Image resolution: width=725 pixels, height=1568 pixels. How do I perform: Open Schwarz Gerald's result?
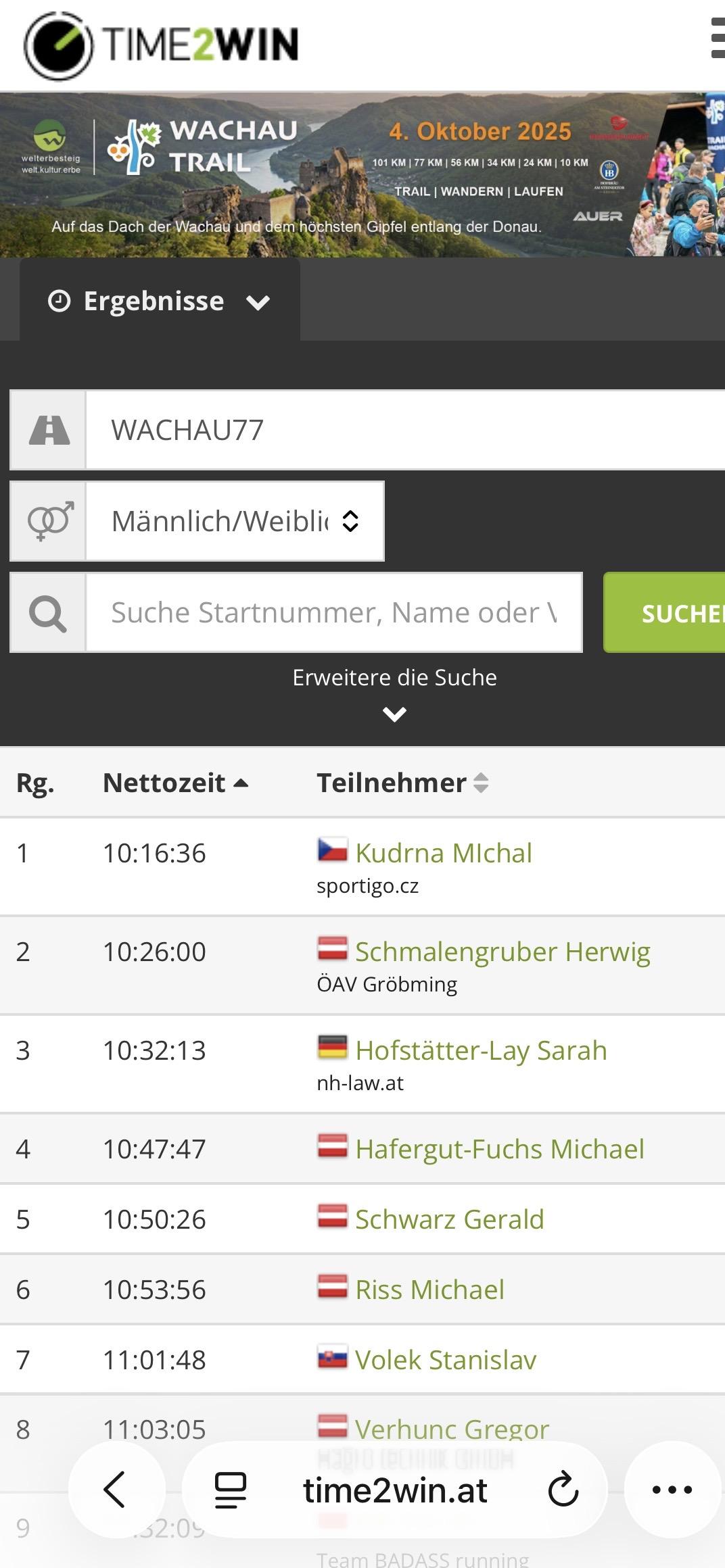click(x=449, y=1219)
